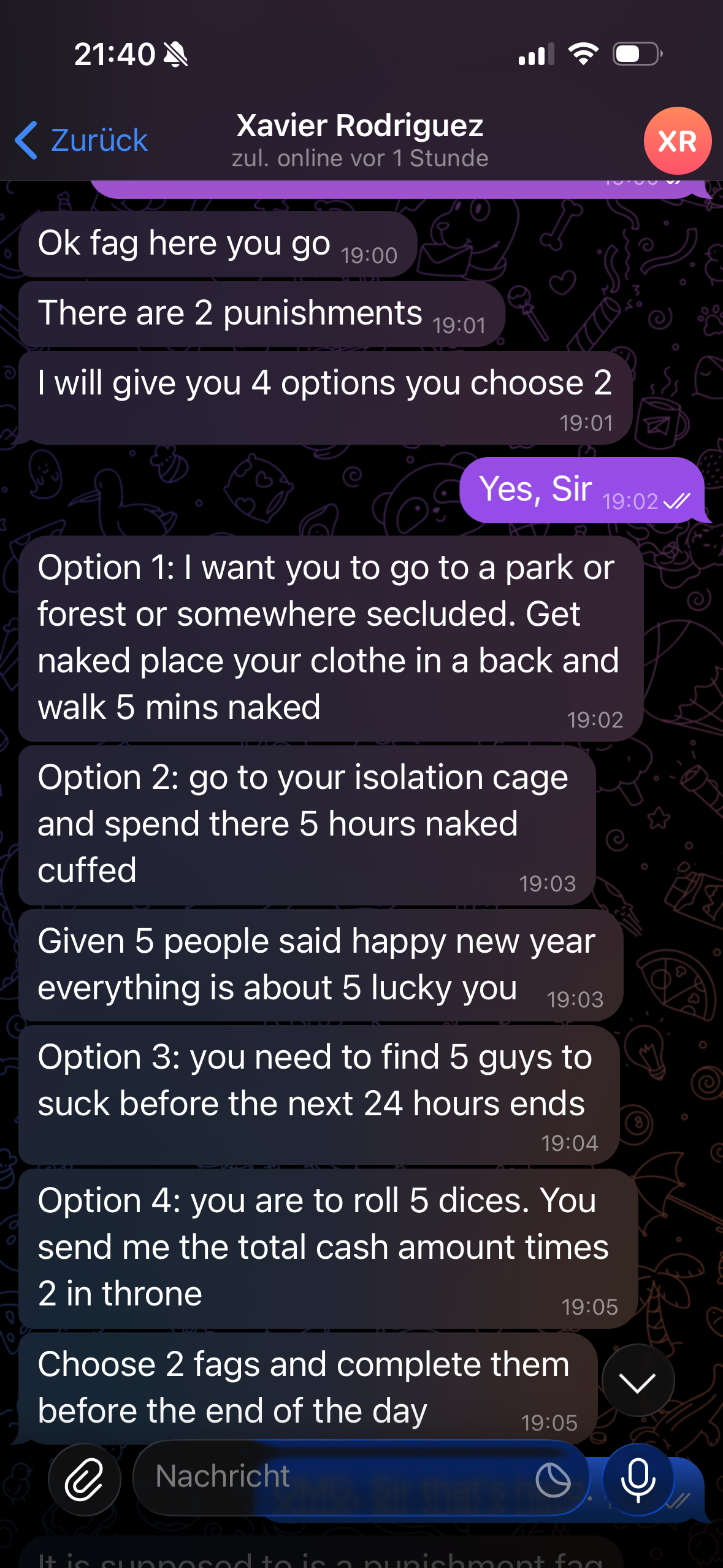Open the scheduled message clock icon

point(553,1480)
